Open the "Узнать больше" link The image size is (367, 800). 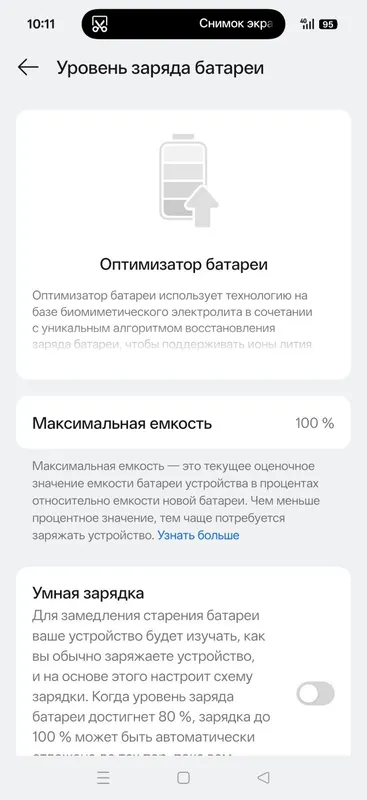point(198,535)
